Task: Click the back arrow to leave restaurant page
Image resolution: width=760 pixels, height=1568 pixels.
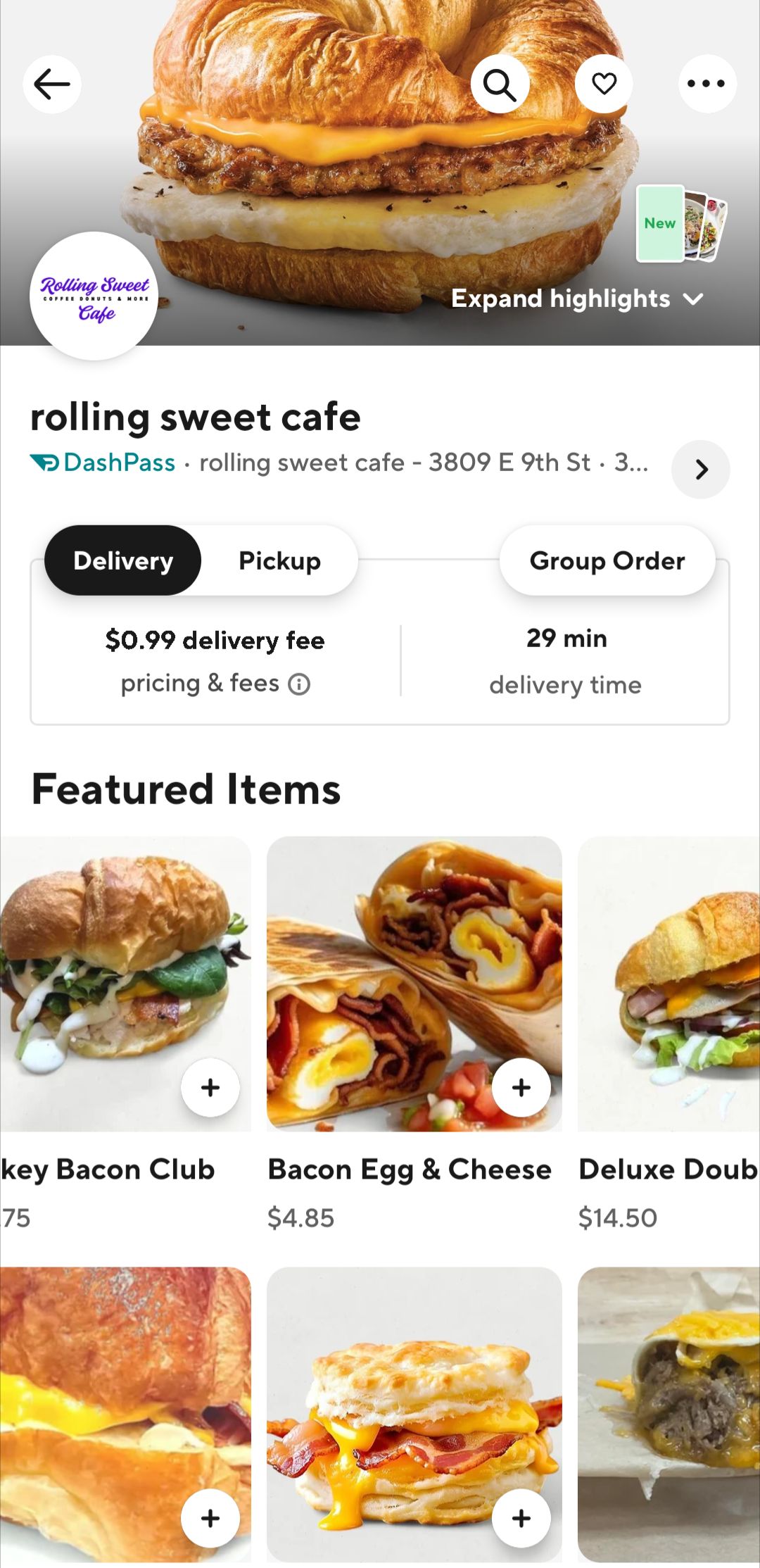Action: pyautogui.click(x=50, y=83)
